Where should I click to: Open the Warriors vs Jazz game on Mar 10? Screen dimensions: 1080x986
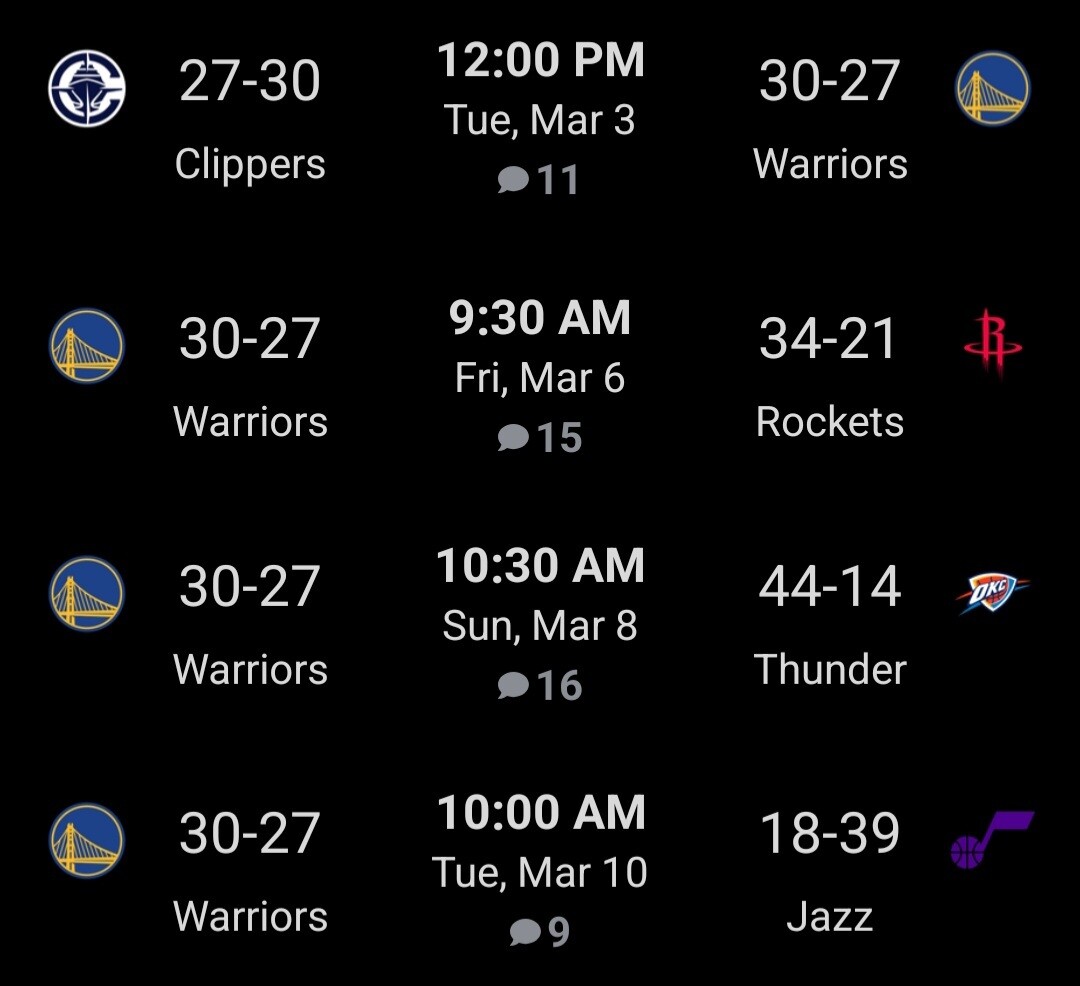[540, 871]
